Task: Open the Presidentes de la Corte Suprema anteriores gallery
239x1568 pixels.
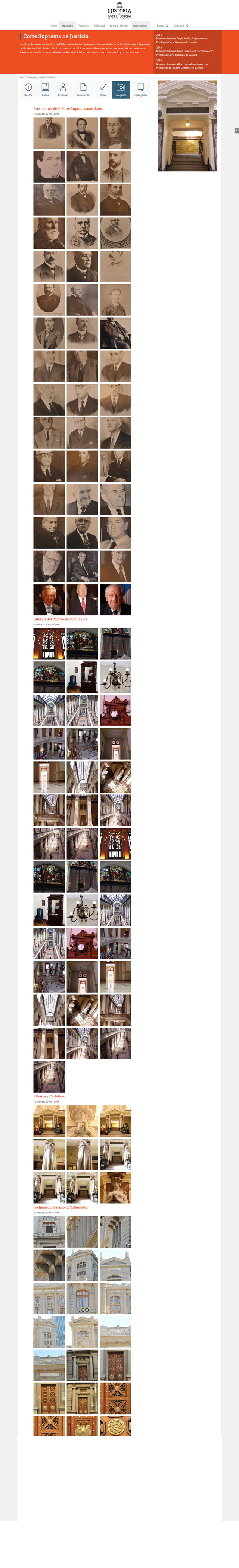Action: (x=68, y=108)
